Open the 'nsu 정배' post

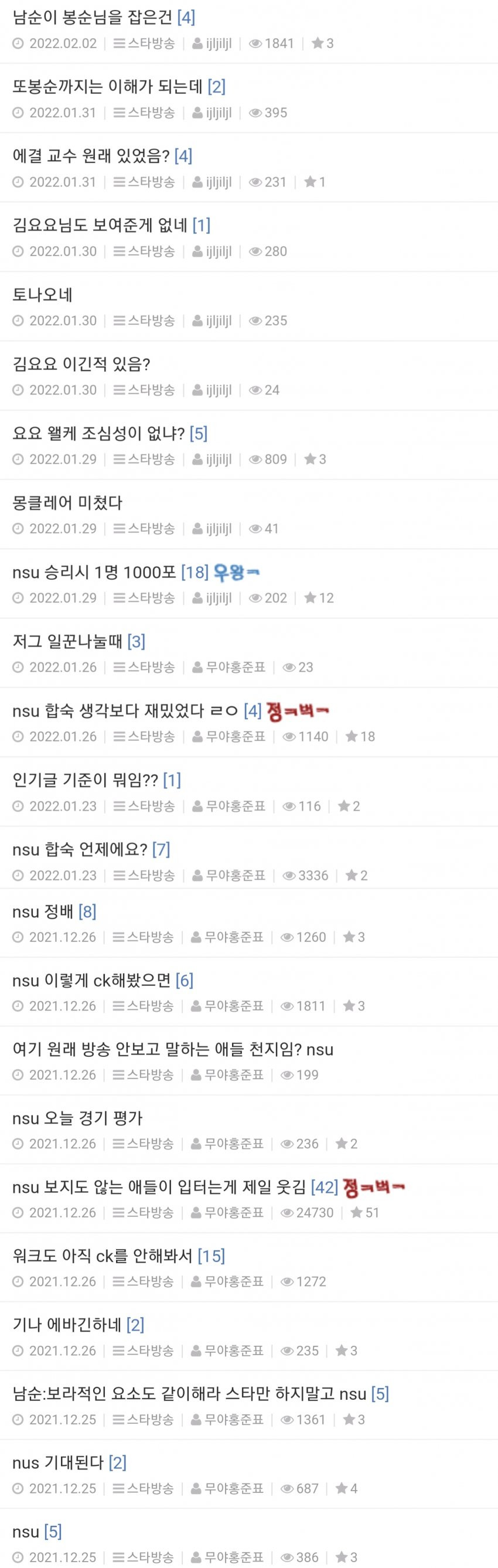coord(43,911)
